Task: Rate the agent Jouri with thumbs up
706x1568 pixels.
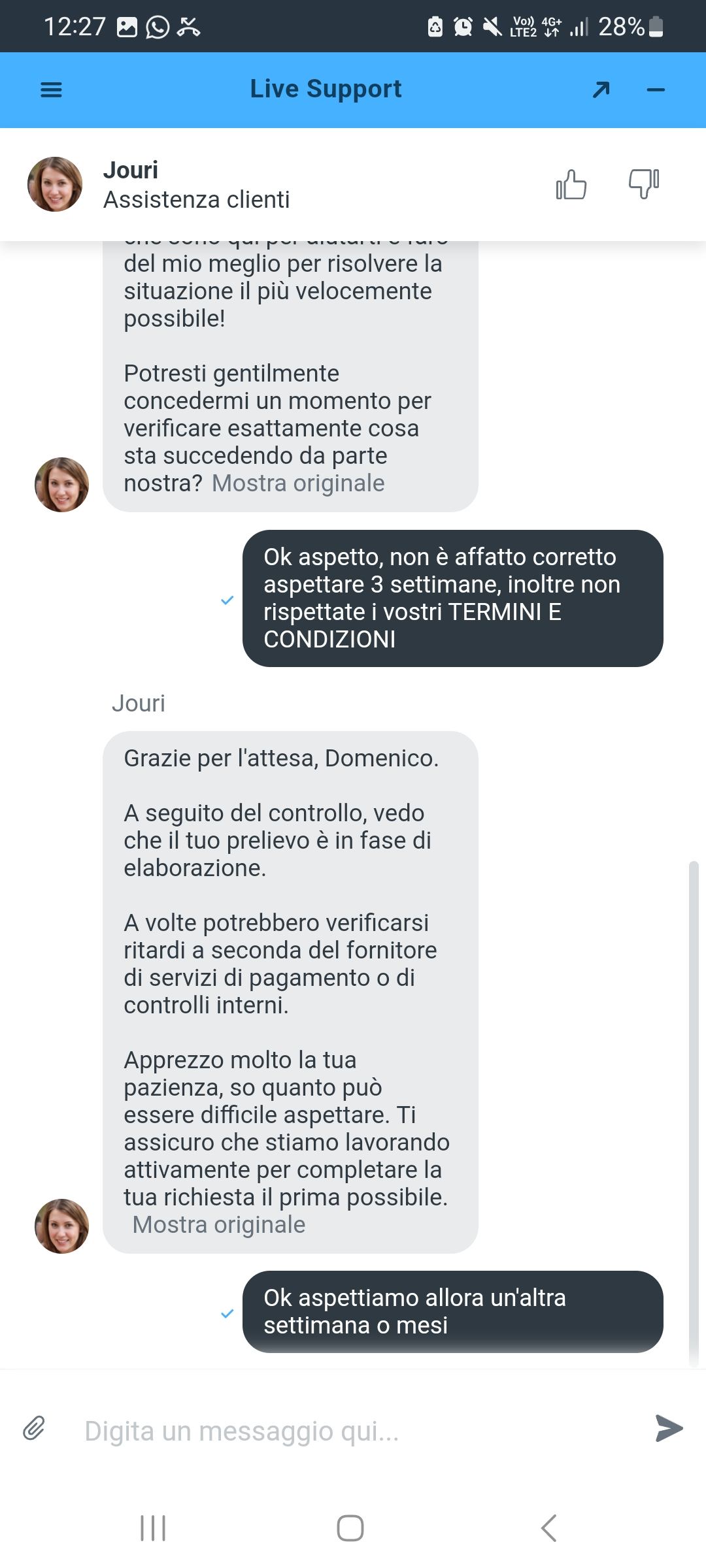Action: click(x=571, y=184)
